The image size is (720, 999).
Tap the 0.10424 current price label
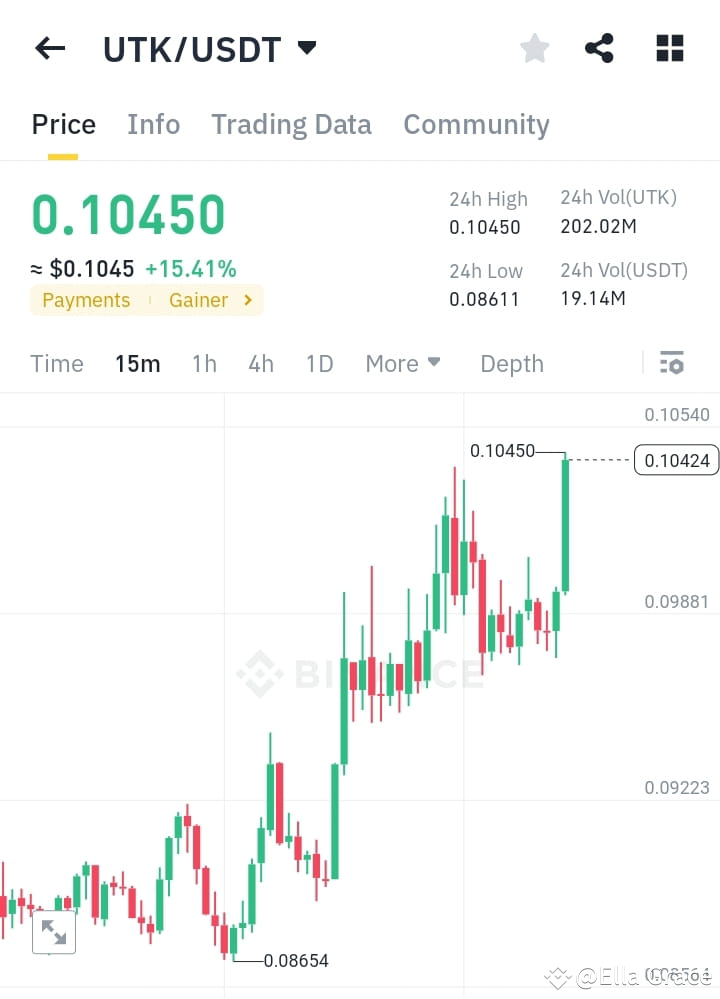click(x=676, y=460)
